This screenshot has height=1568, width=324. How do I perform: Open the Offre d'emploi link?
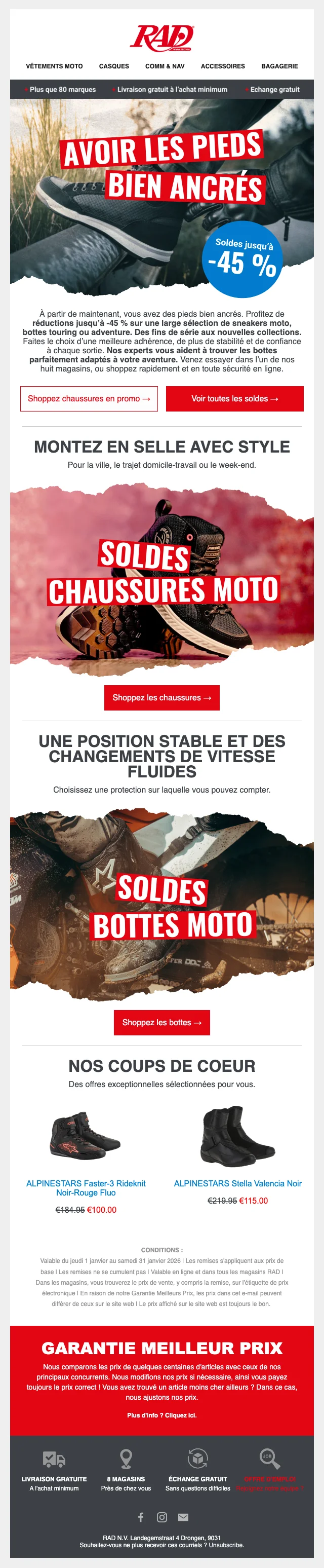click(269, 1479)
